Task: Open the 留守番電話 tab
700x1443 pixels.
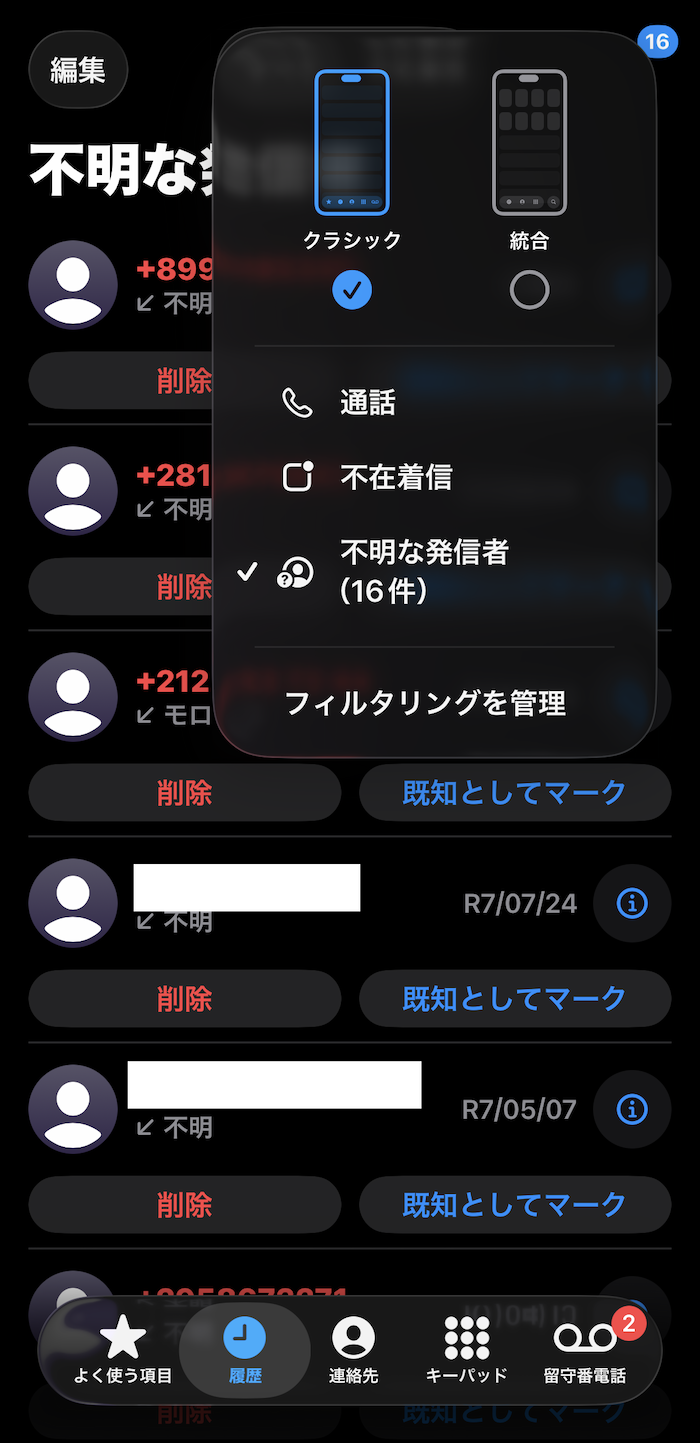Action: (x=586, y=1350)
